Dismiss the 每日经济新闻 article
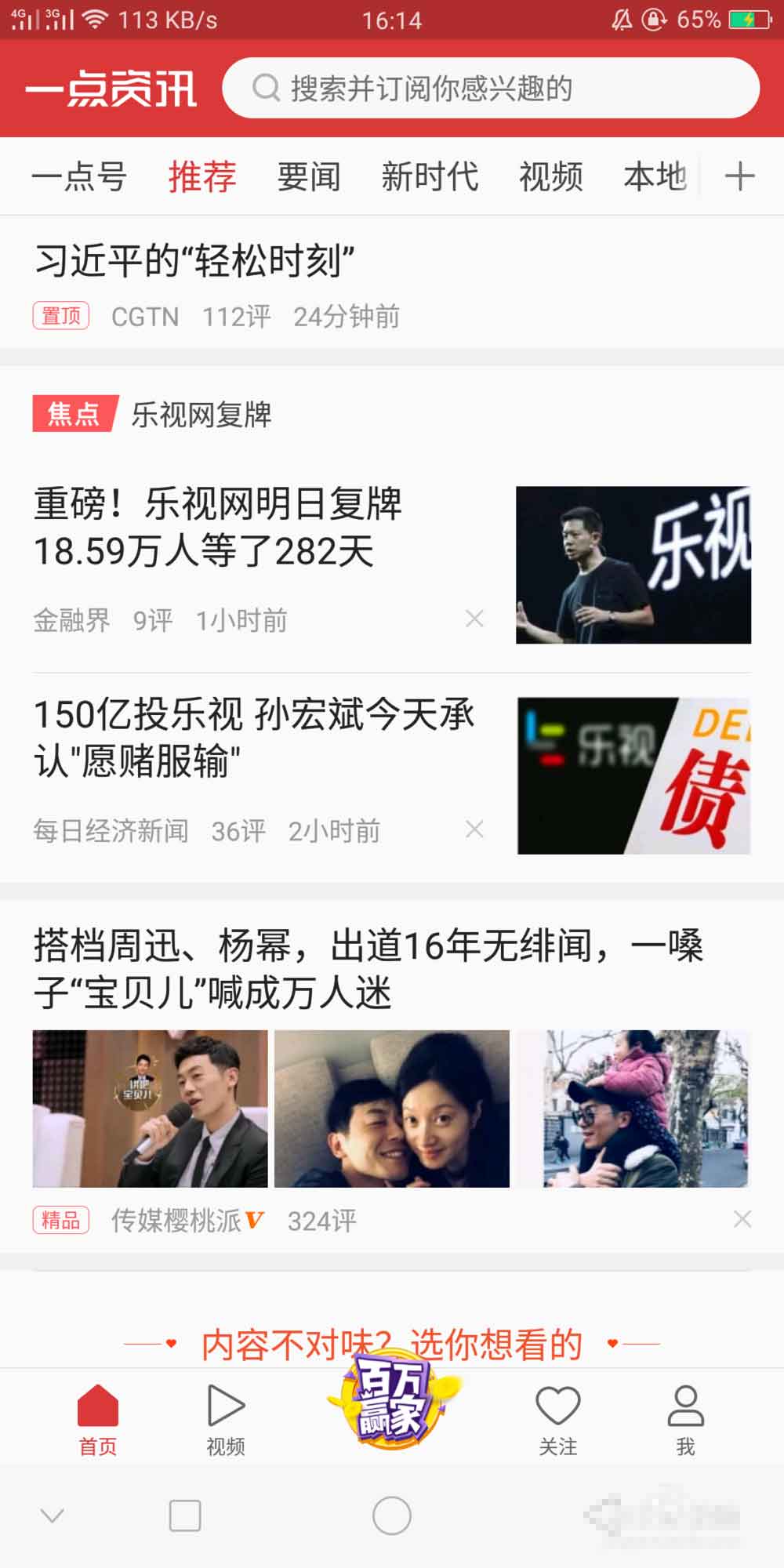 (474, 829)
